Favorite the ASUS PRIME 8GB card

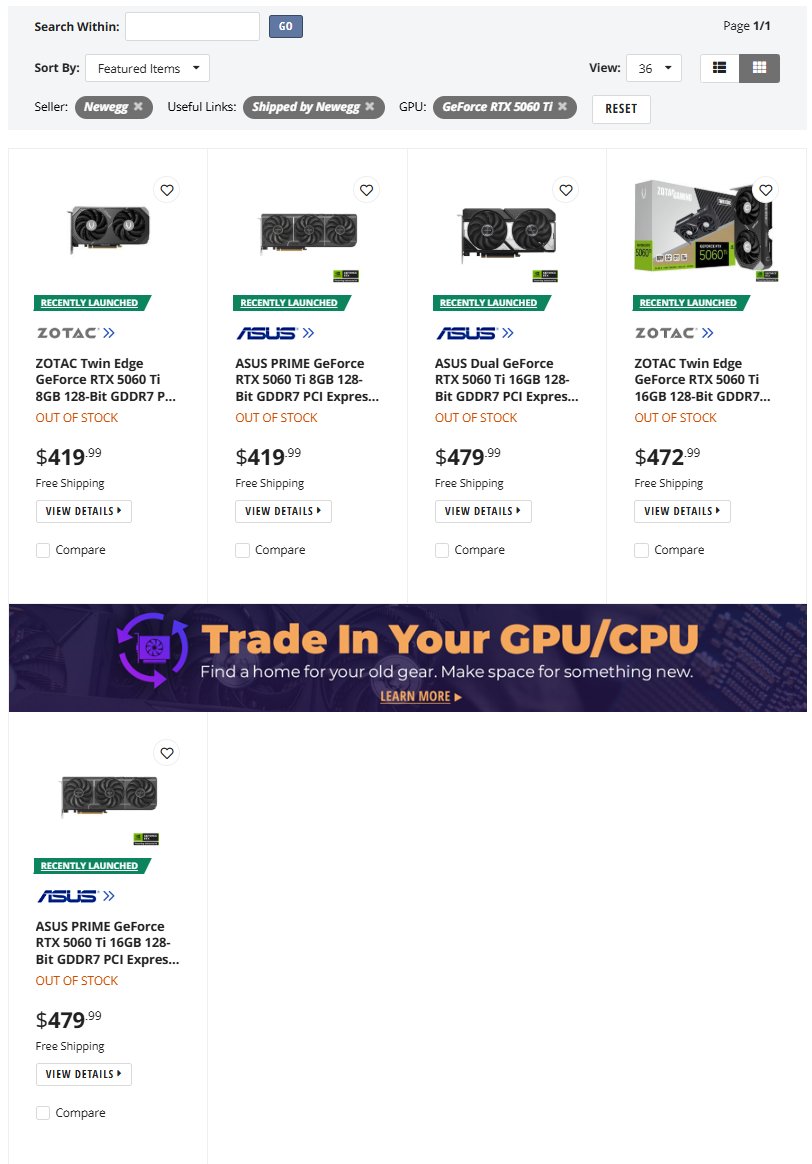point(366,190)
